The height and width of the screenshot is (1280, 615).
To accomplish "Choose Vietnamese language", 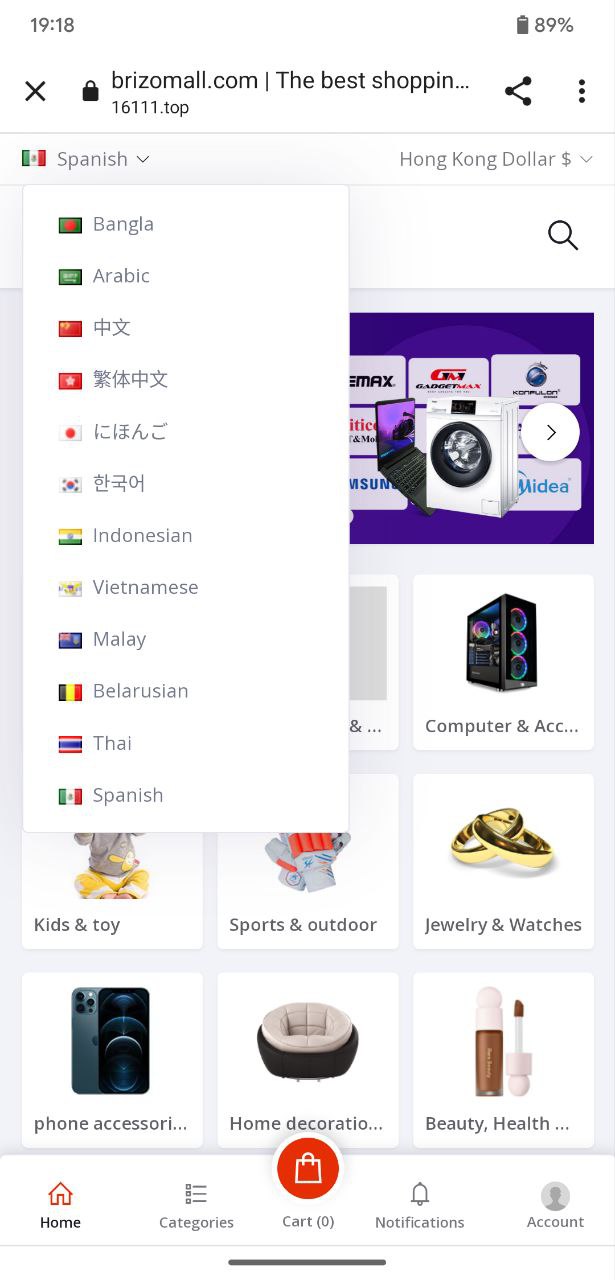I will click(145, 588).
